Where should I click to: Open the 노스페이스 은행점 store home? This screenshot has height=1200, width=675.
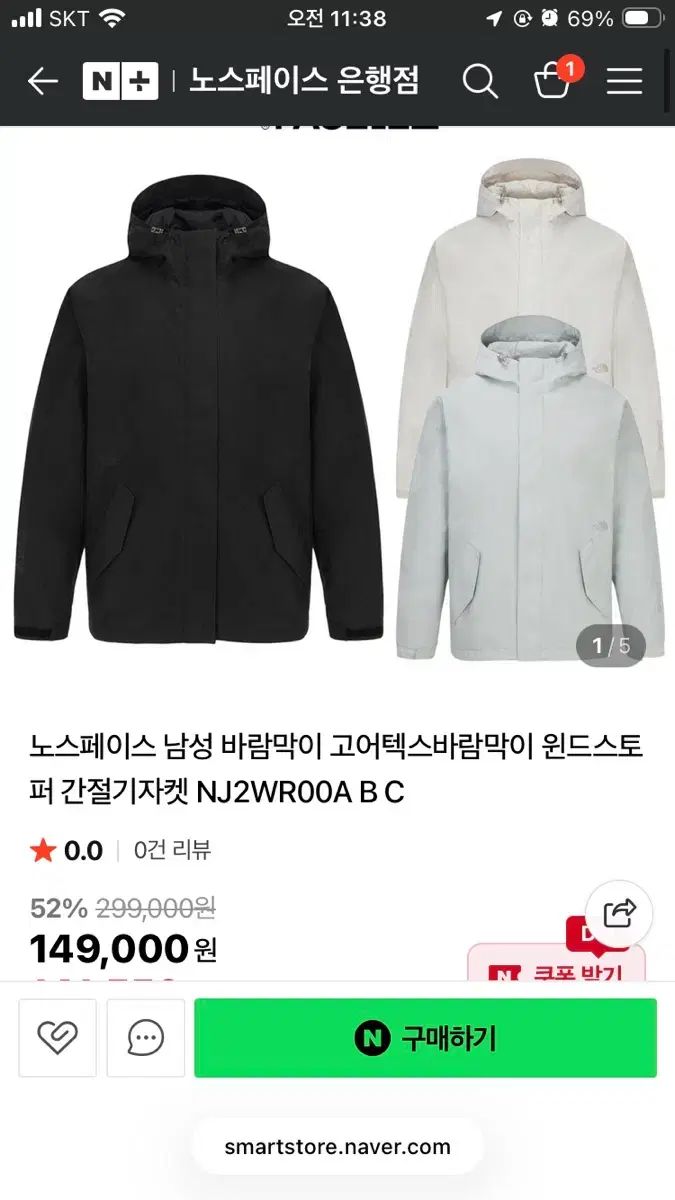pos(304,81)
